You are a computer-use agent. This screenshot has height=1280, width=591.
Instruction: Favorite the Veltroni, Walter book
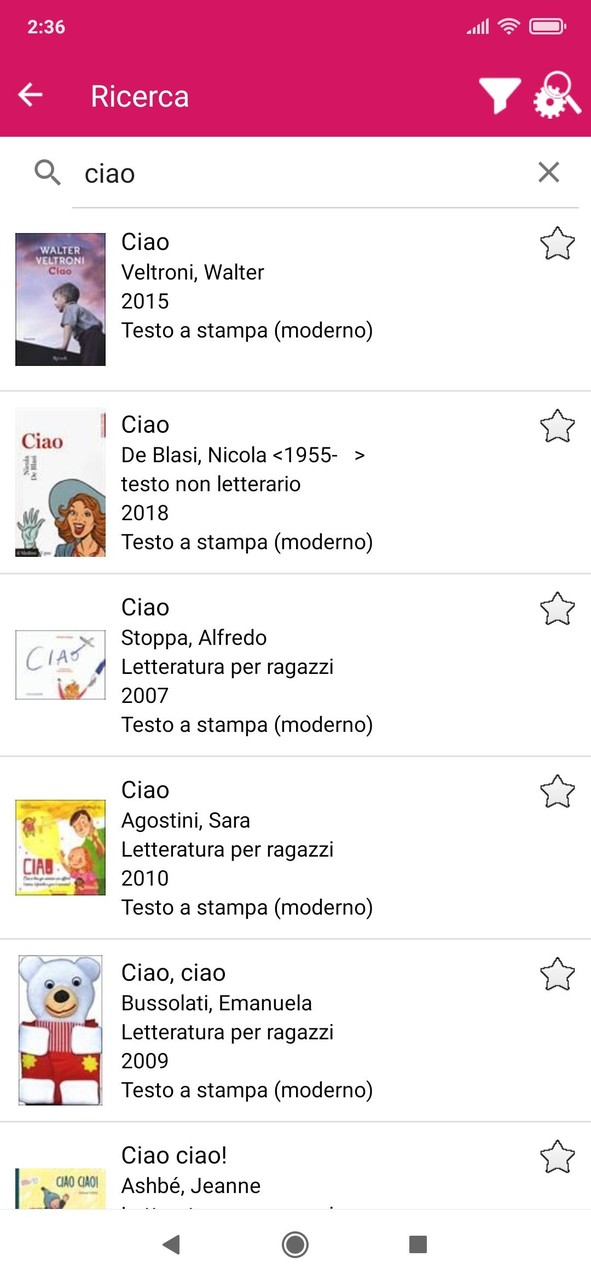point(557,243)
